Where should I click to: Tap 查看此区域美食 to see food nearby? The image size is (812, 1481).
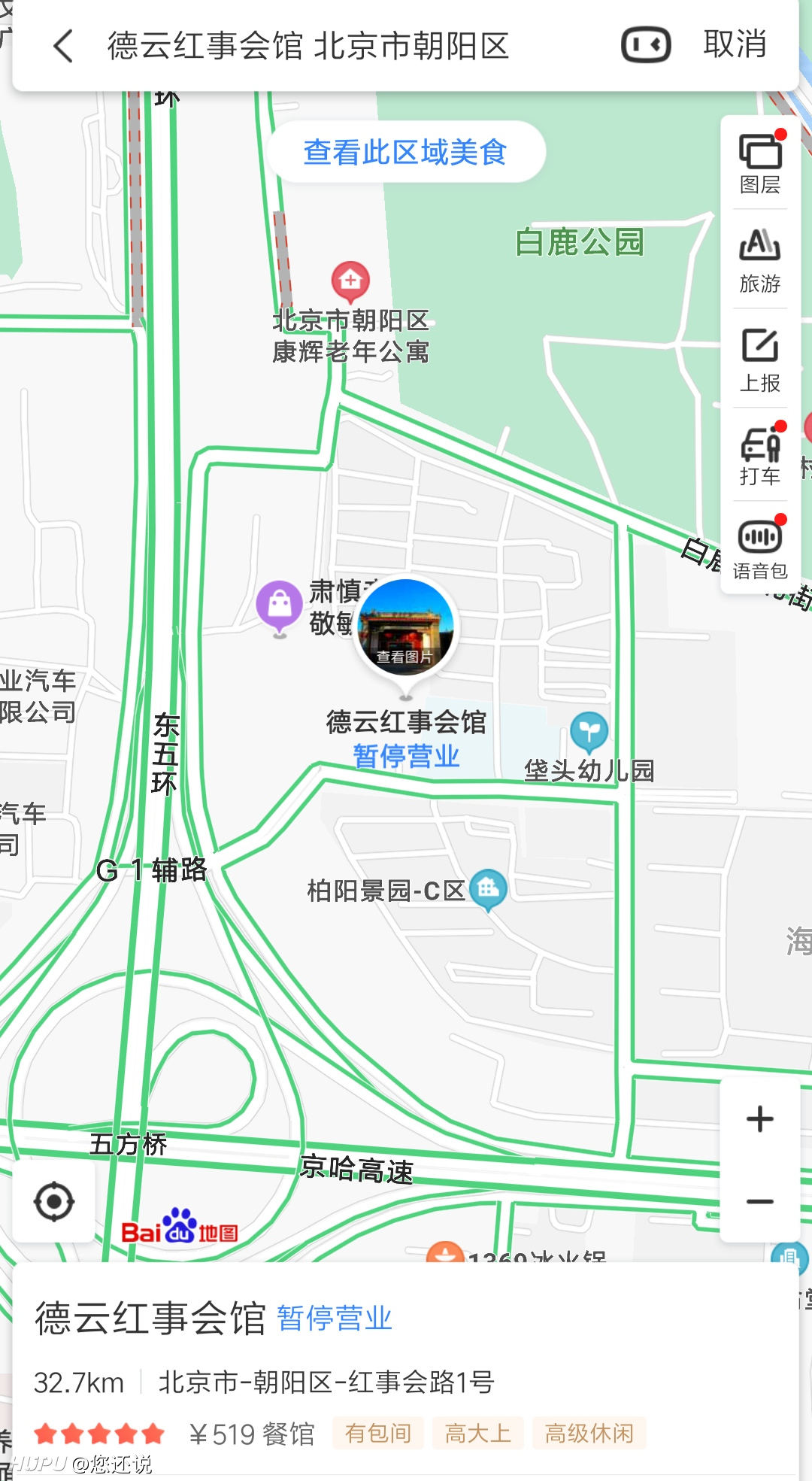click(406, 152)
